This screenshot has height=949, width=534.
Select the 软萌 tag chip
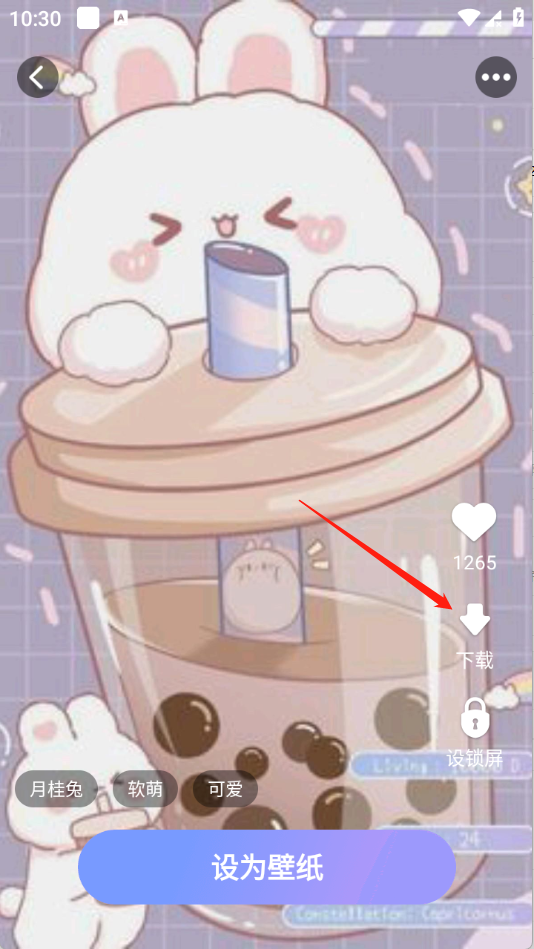(145, 789)
